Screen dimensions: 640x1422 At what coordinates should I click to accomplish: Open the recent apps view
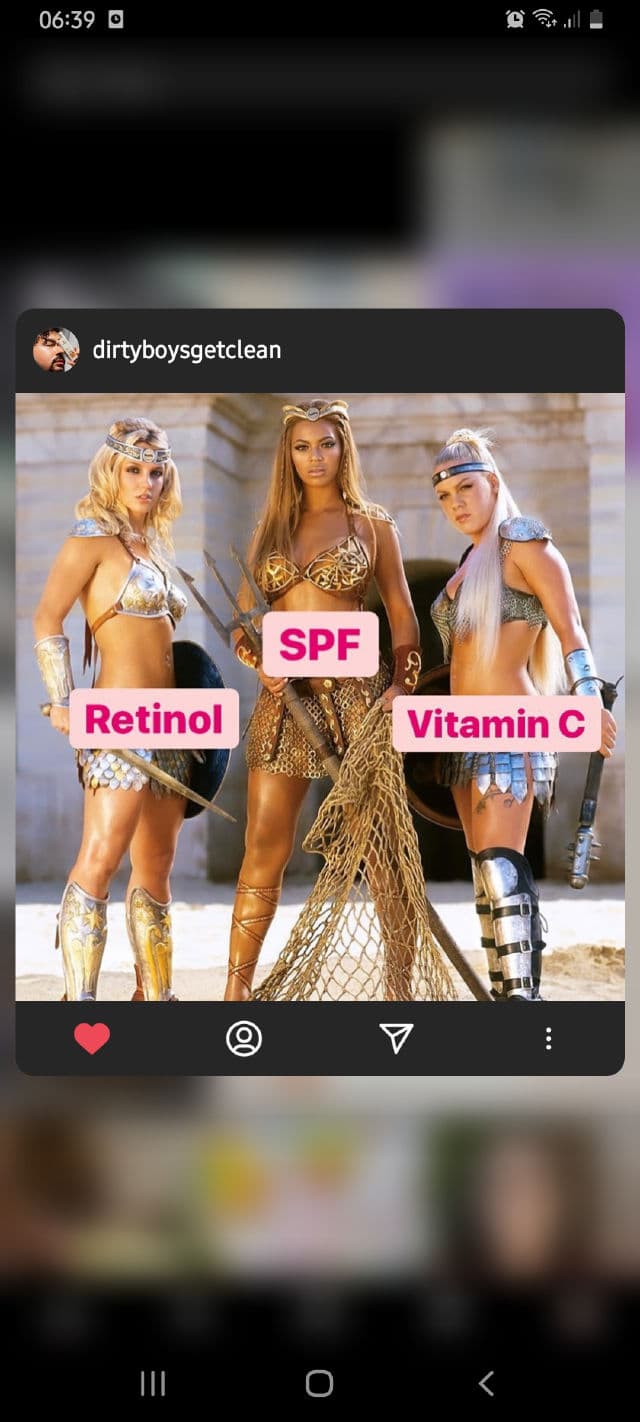152,1383
